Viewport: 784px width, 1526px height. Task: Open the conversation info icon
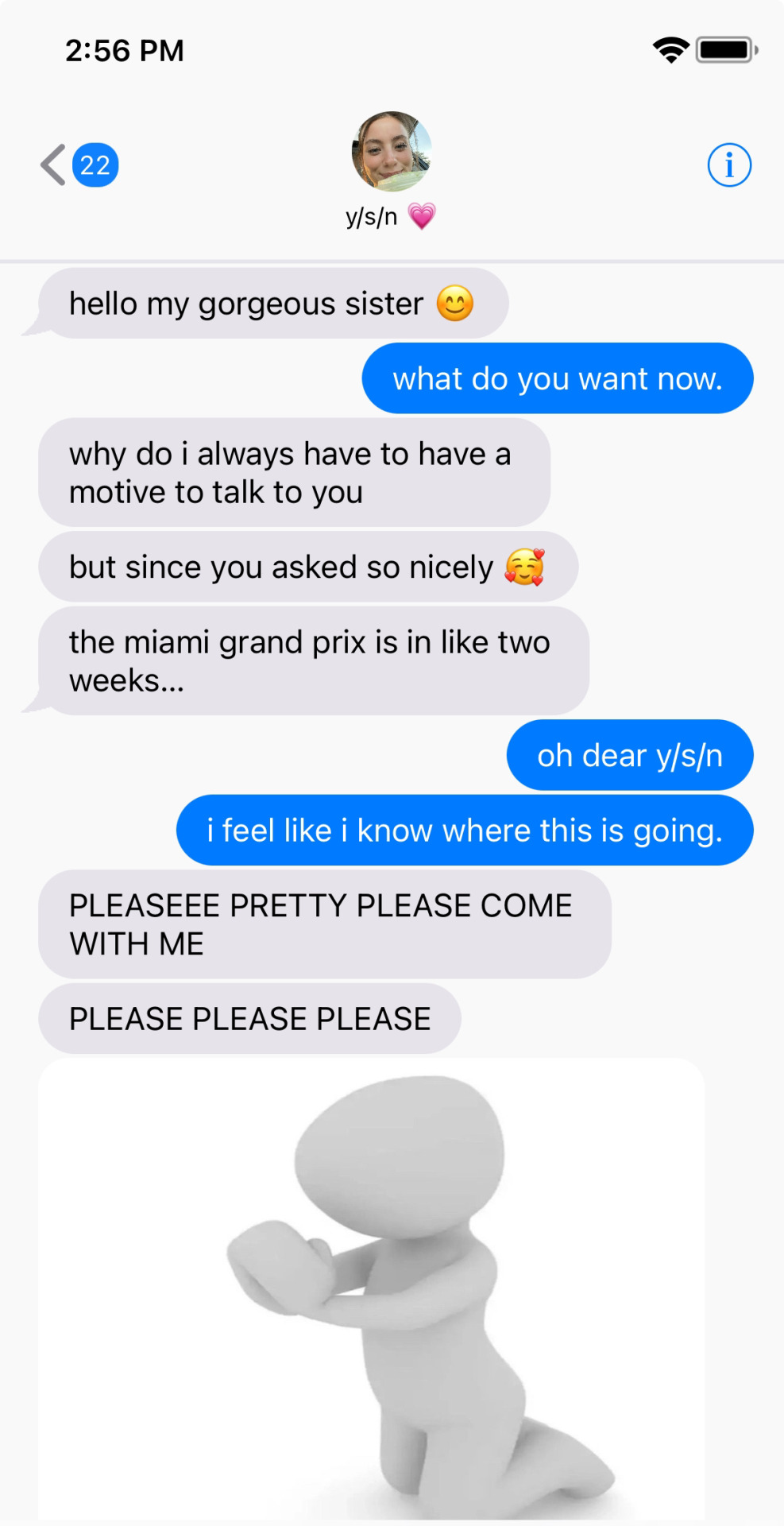728,165
